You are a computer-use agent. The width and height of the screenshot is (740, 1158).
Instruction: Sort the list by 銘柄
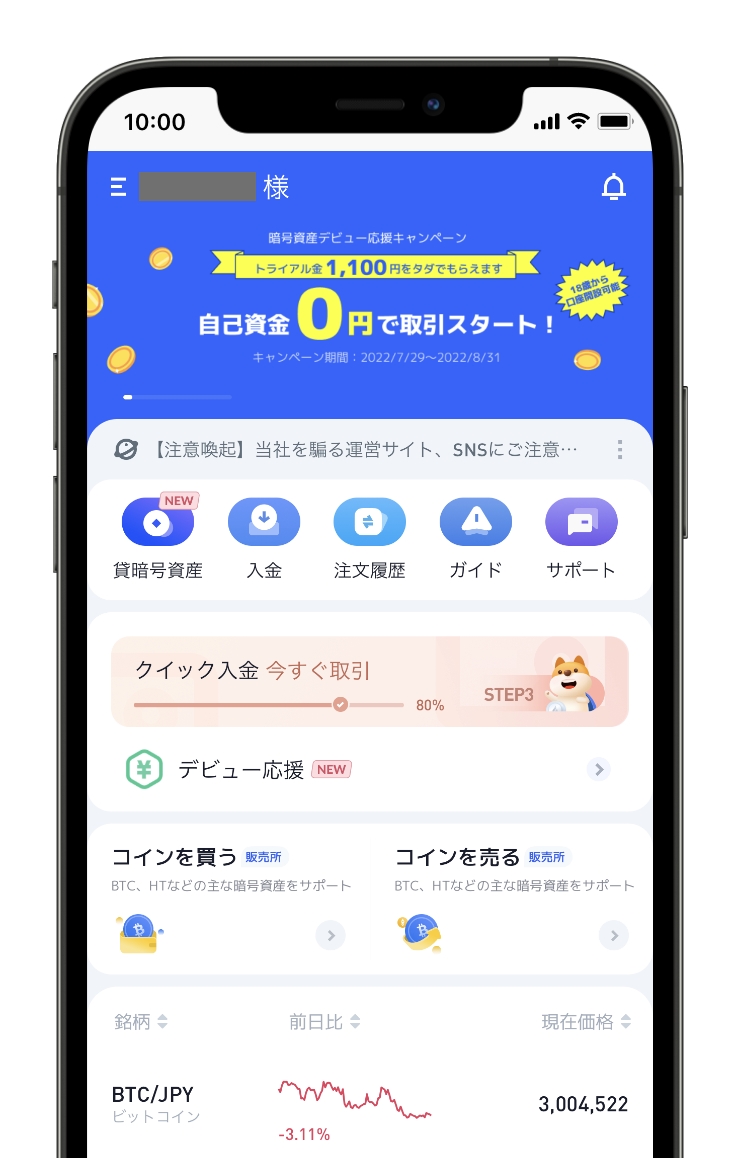(140, 1022)
